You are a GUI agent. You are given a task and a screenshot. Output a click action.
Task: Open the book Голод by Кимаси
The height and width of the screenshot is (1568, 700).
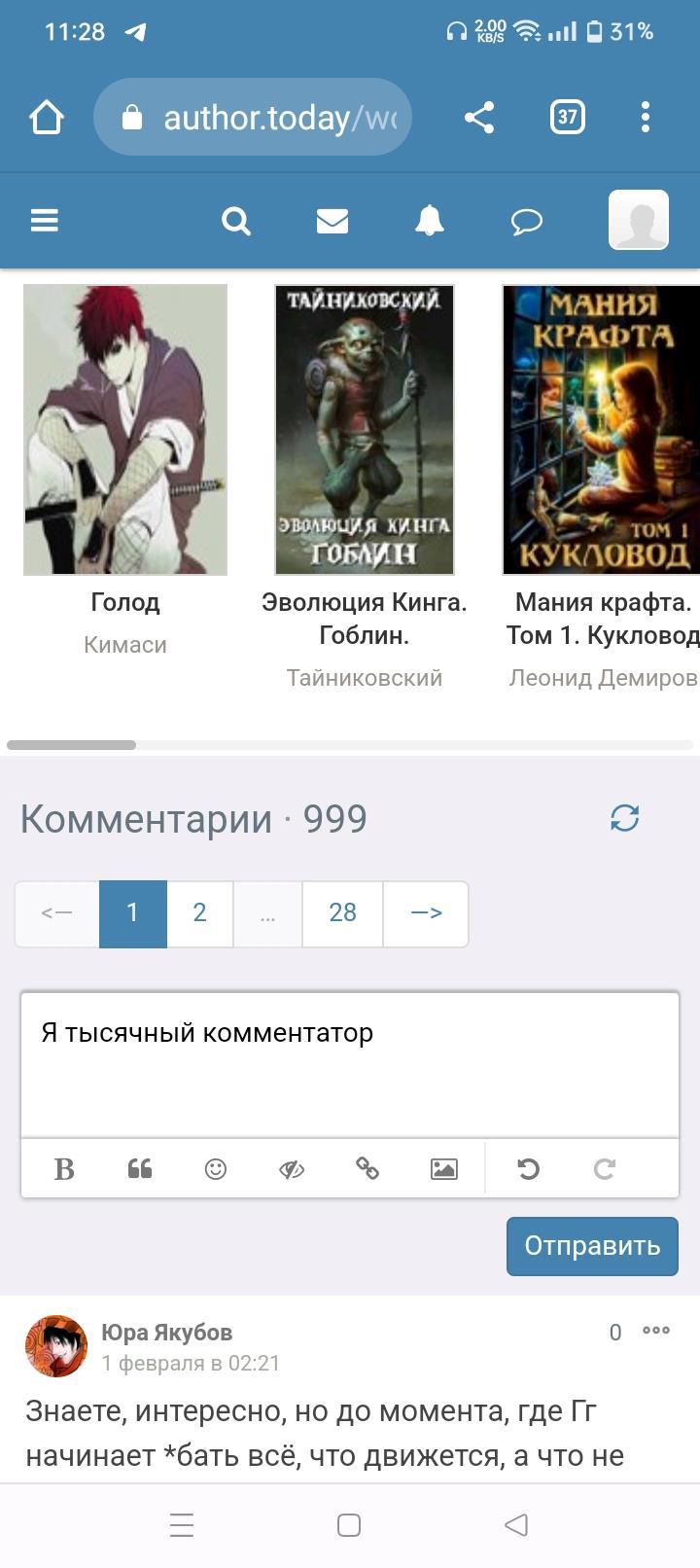point(125,430)
